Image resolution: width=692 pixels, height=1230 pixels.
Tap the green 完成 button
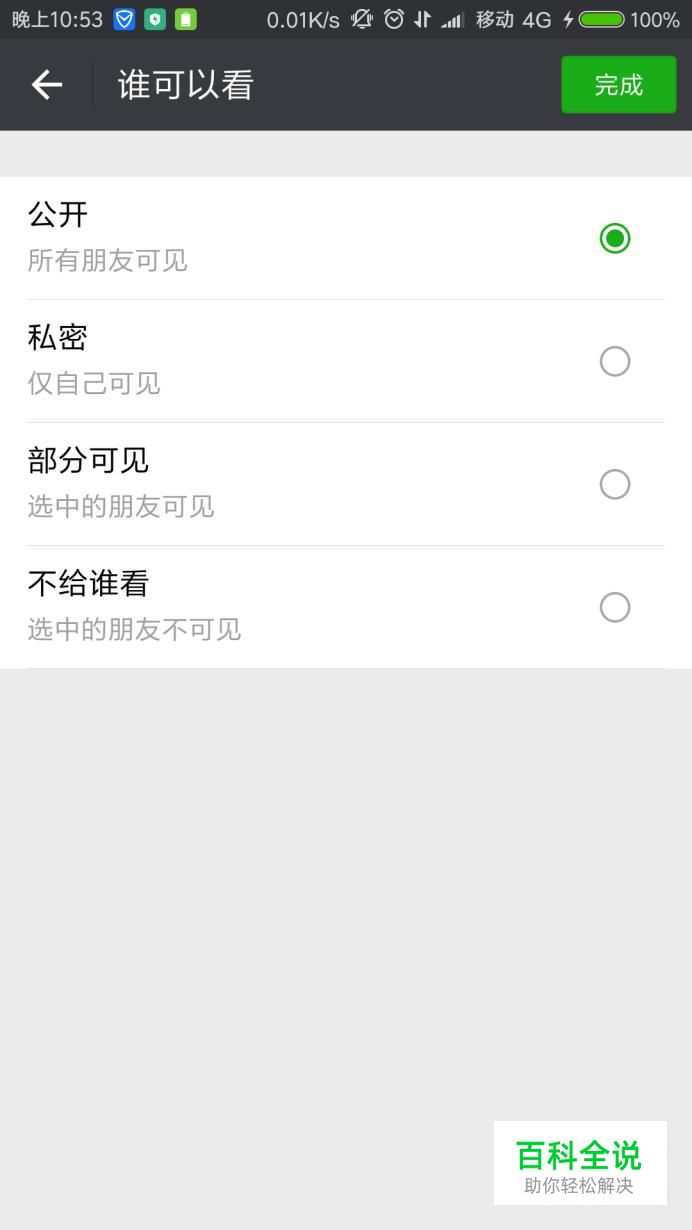click(619, 85)
